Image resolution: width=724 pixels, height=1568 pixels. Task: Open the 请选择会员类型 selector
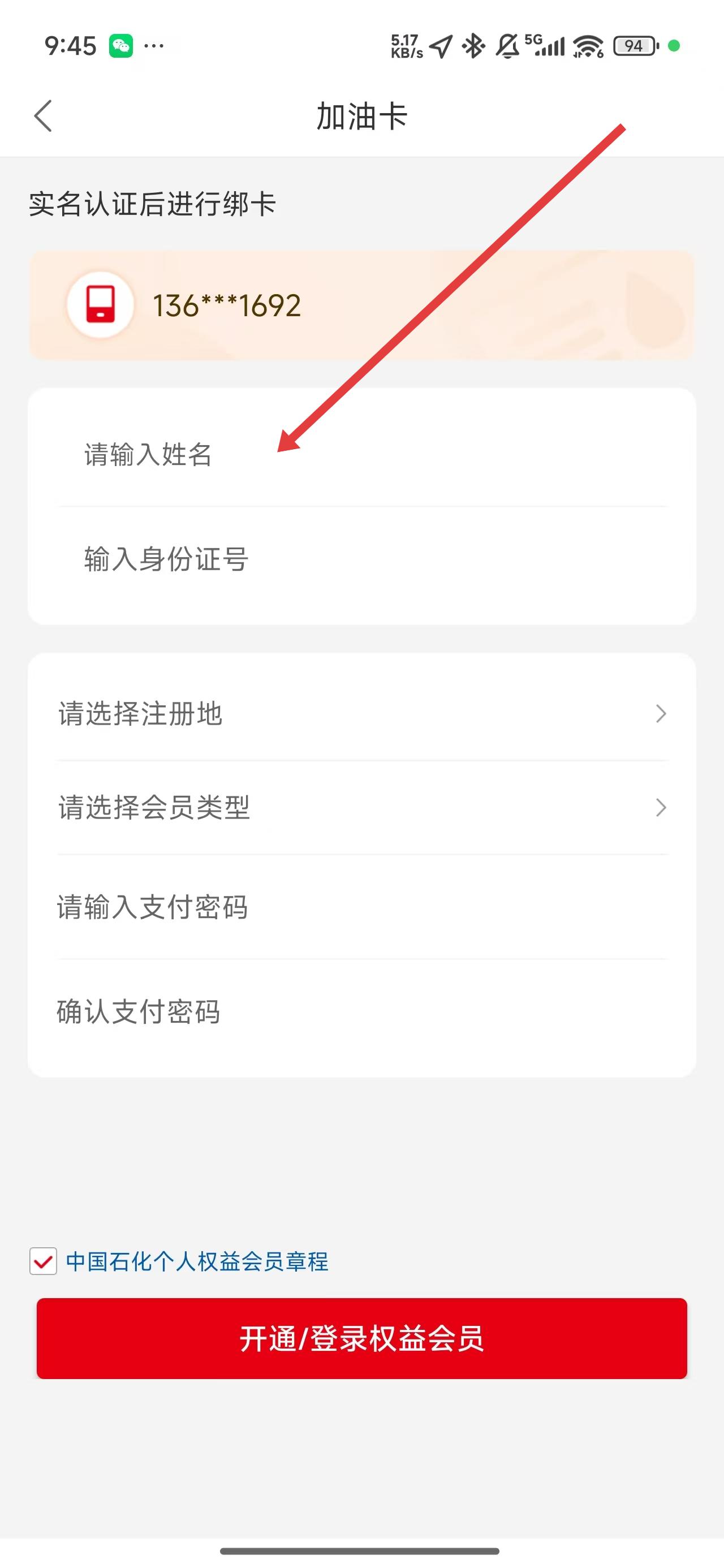(x=361, y=808)
